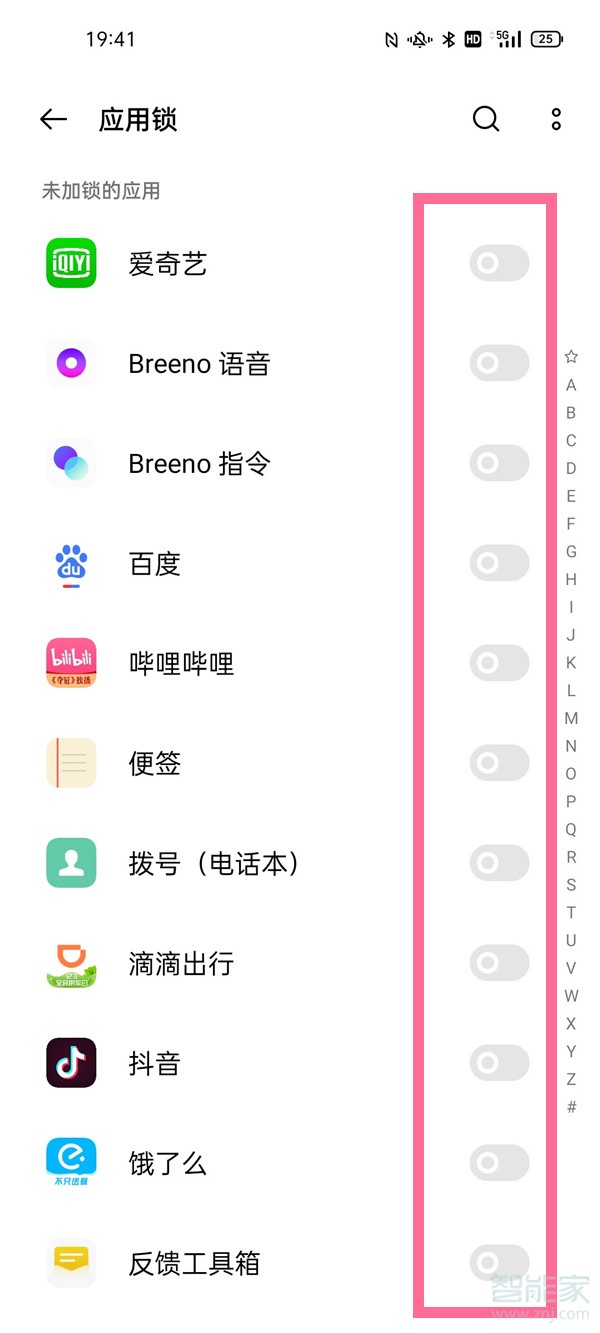This screenshot has height=1333, width=600.
Task: Switch on lock for 反馈工具箱
Action: (499, 1261)
